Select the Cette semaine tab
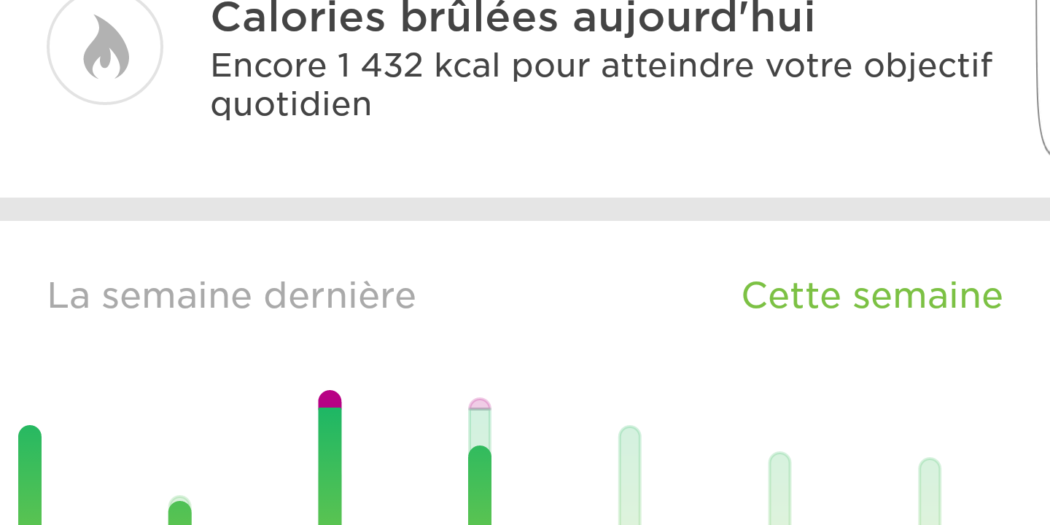Image resolution: width=1050 pixels, height=525 pixels. [x=871, y=296]
